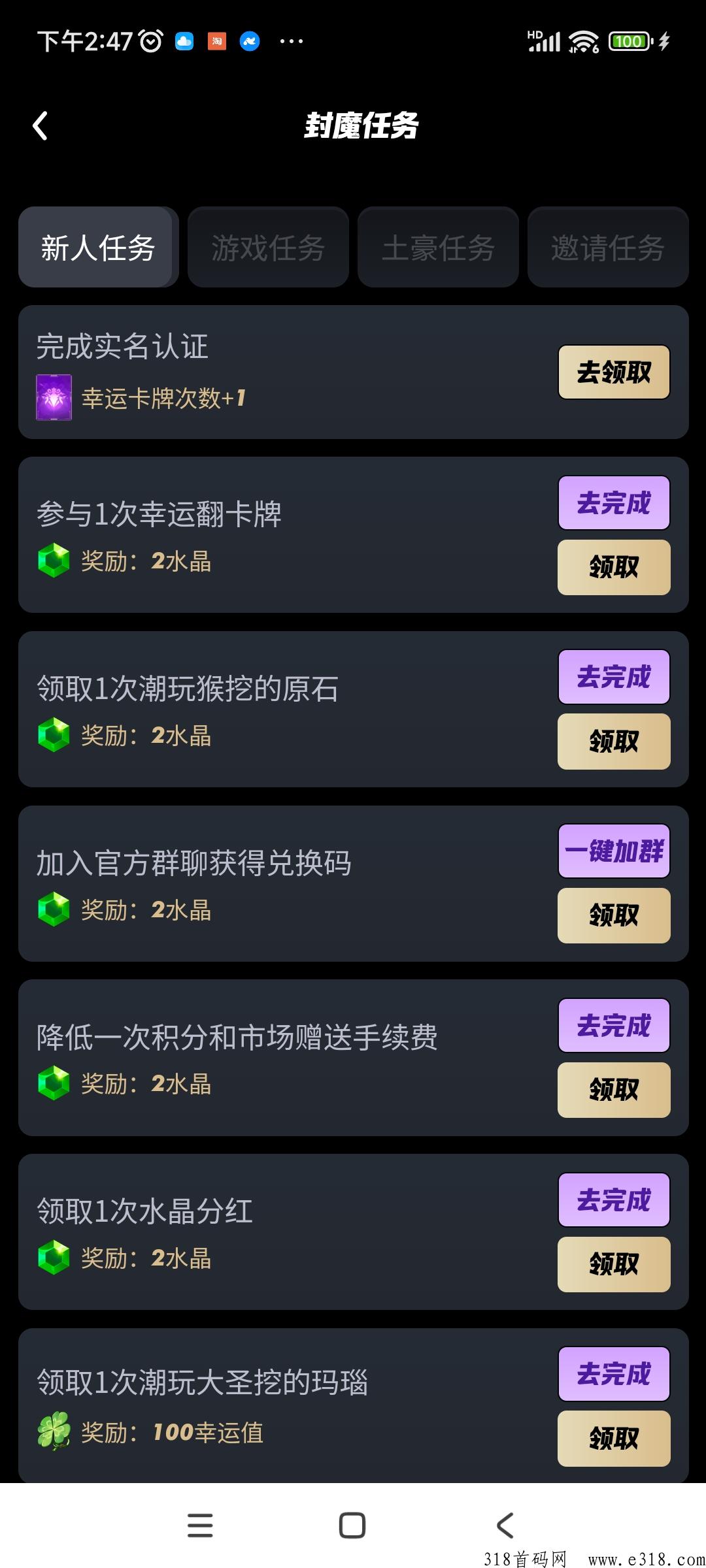Tap 去完成 for 领取1次潮玩猴挖的原石
This screenshot has width=706, height=1568.
614,677
